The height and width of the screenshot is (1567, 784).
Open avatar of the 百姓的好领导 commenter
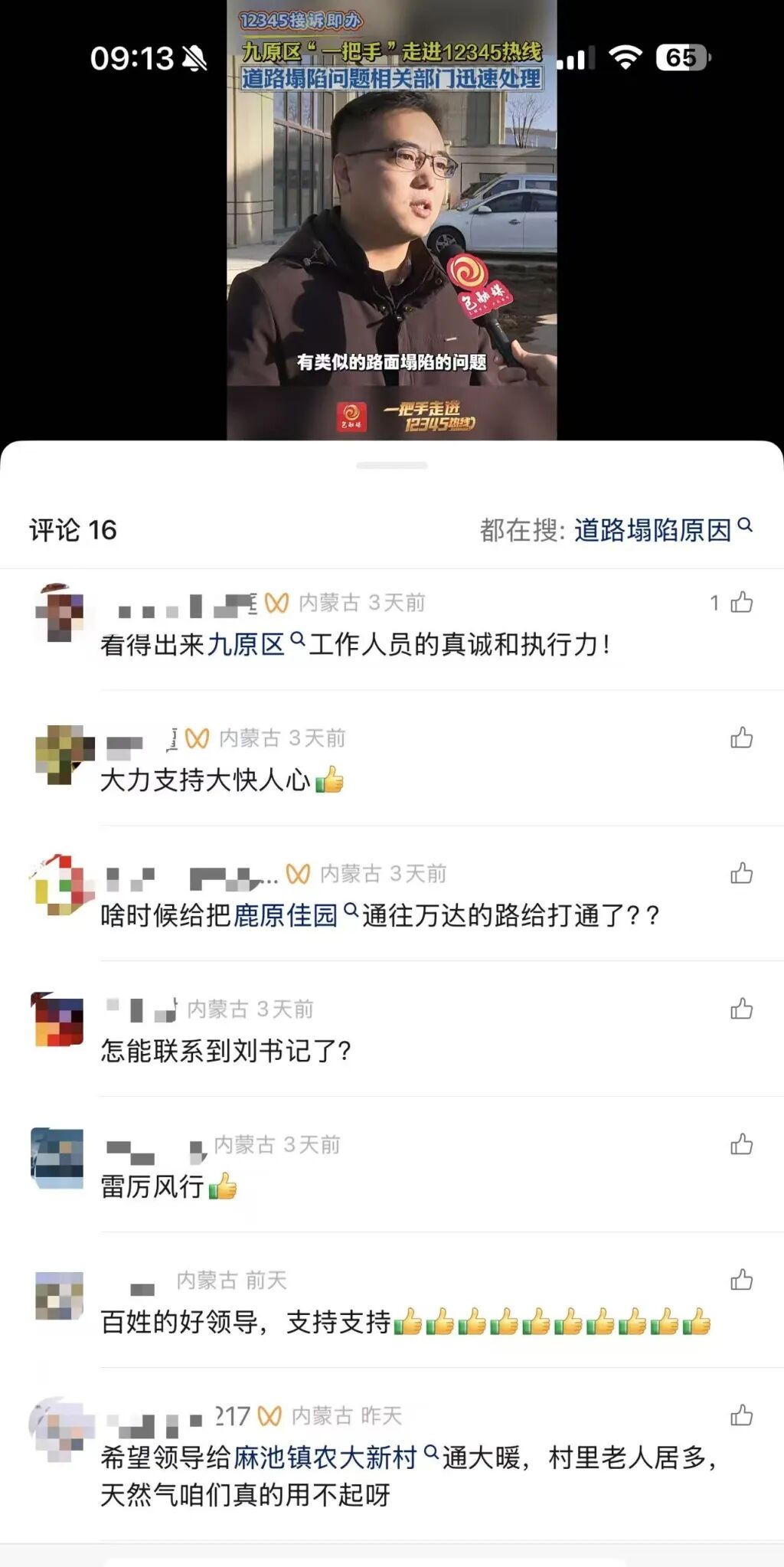pyautogui.click(x=59, y=1296)
